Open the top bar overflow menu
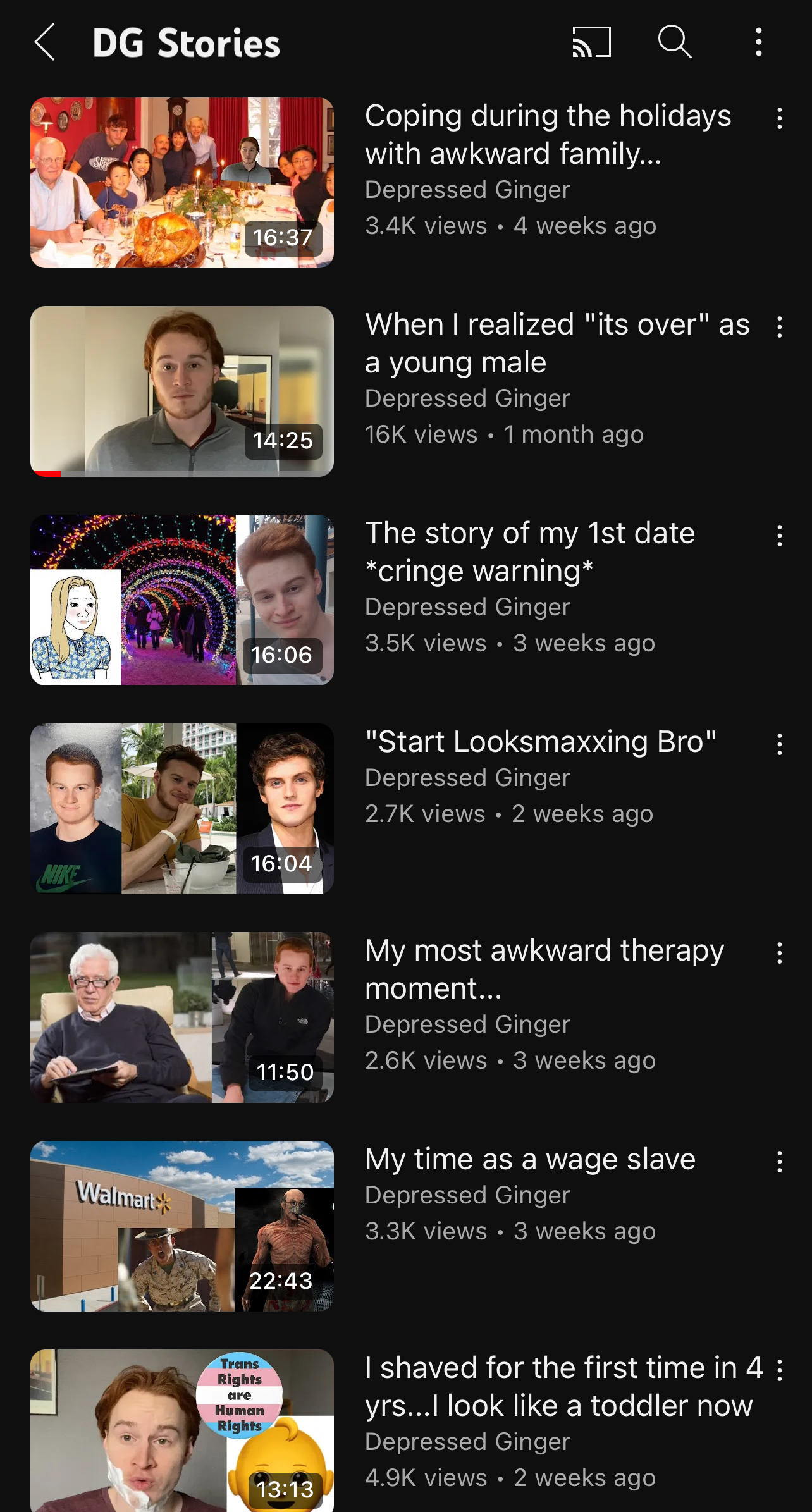This screenshot has height=1512, width=812. pyautogui.click(x=758, y=42)
